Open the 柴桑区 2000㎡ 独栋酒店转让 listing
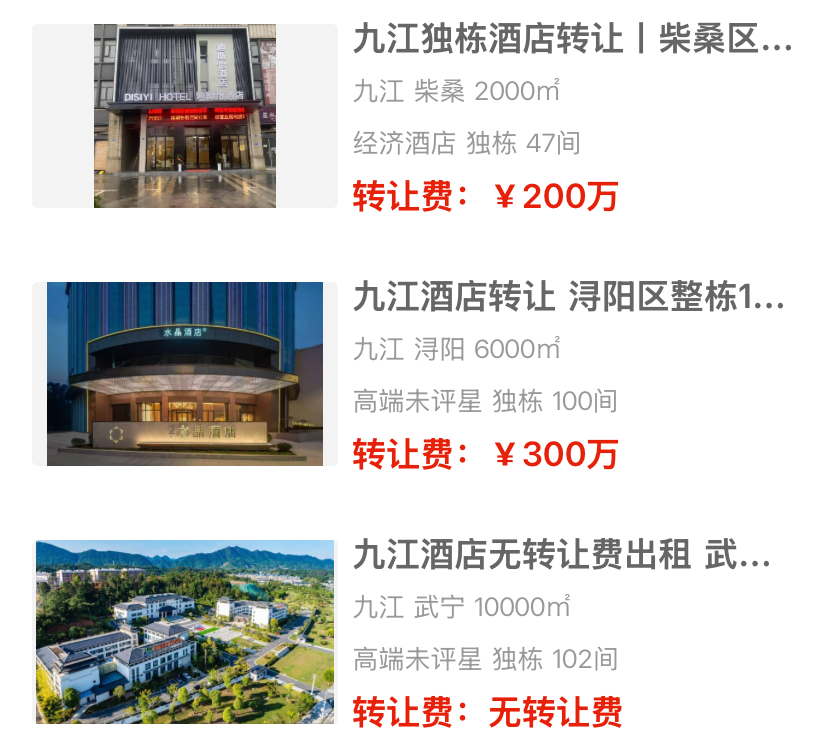Screen dimensions: 828x747 (571, 42)
